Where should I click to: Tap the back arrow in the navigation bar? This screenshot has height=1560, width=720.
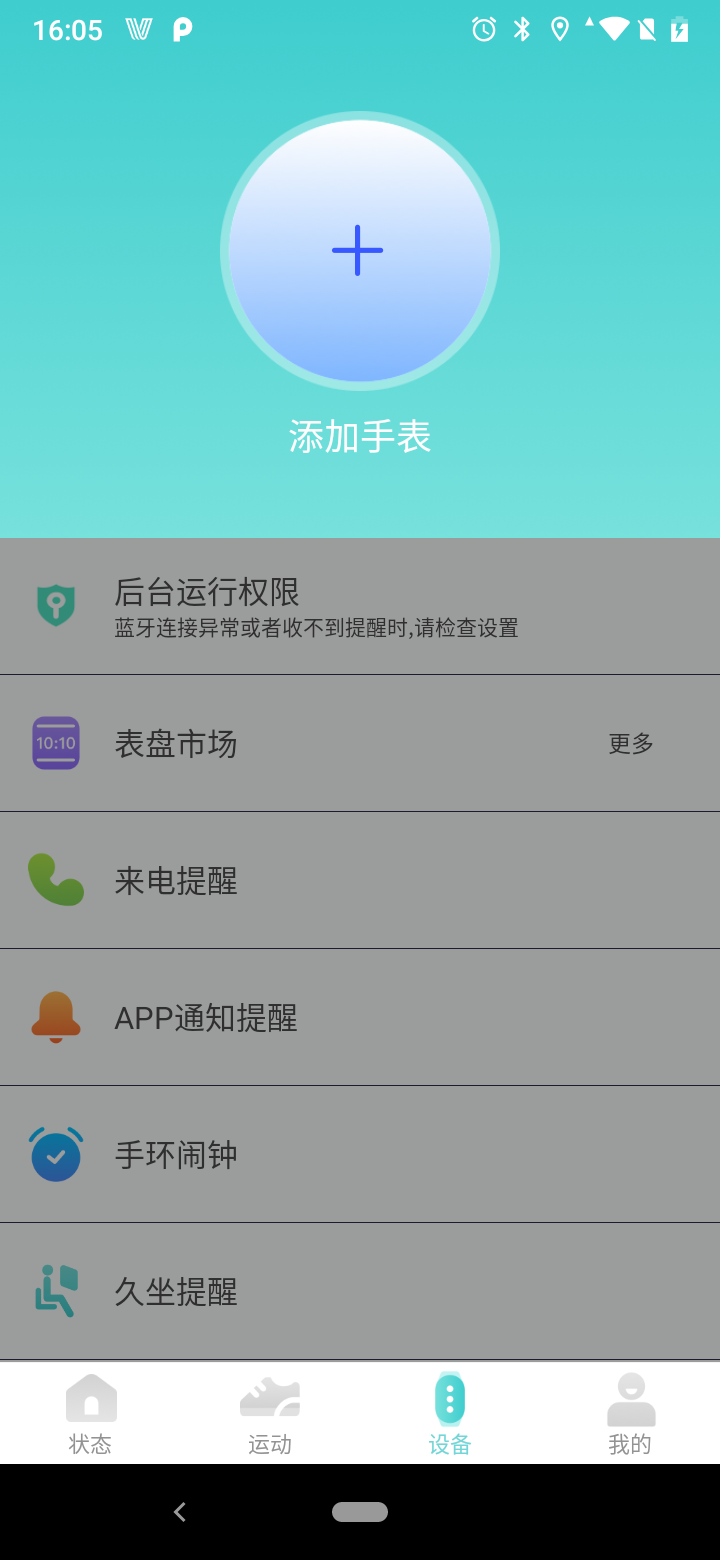click(179, 1512)
